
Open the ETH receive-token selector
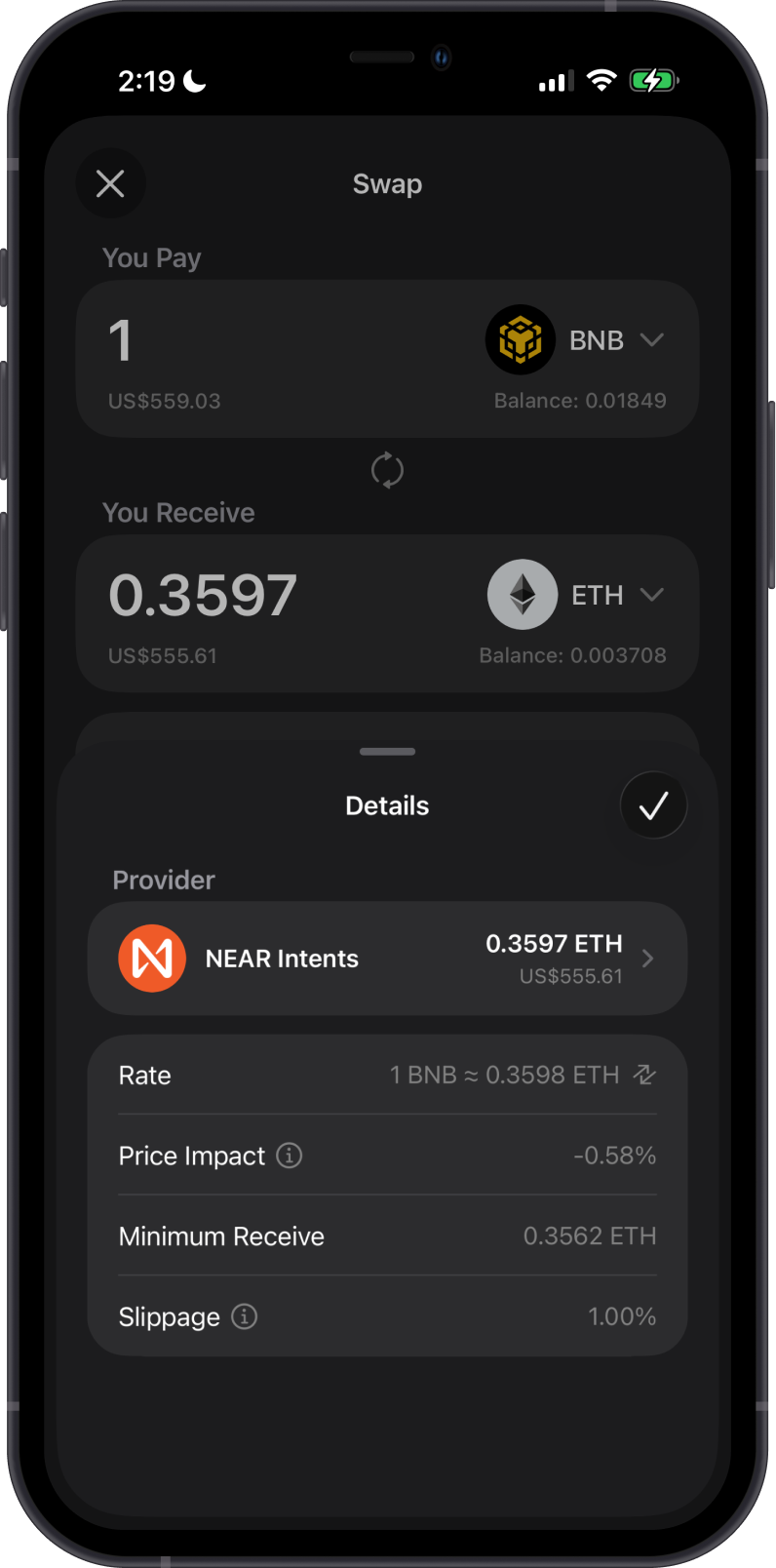pyautogui.click(x=576, y=595)
